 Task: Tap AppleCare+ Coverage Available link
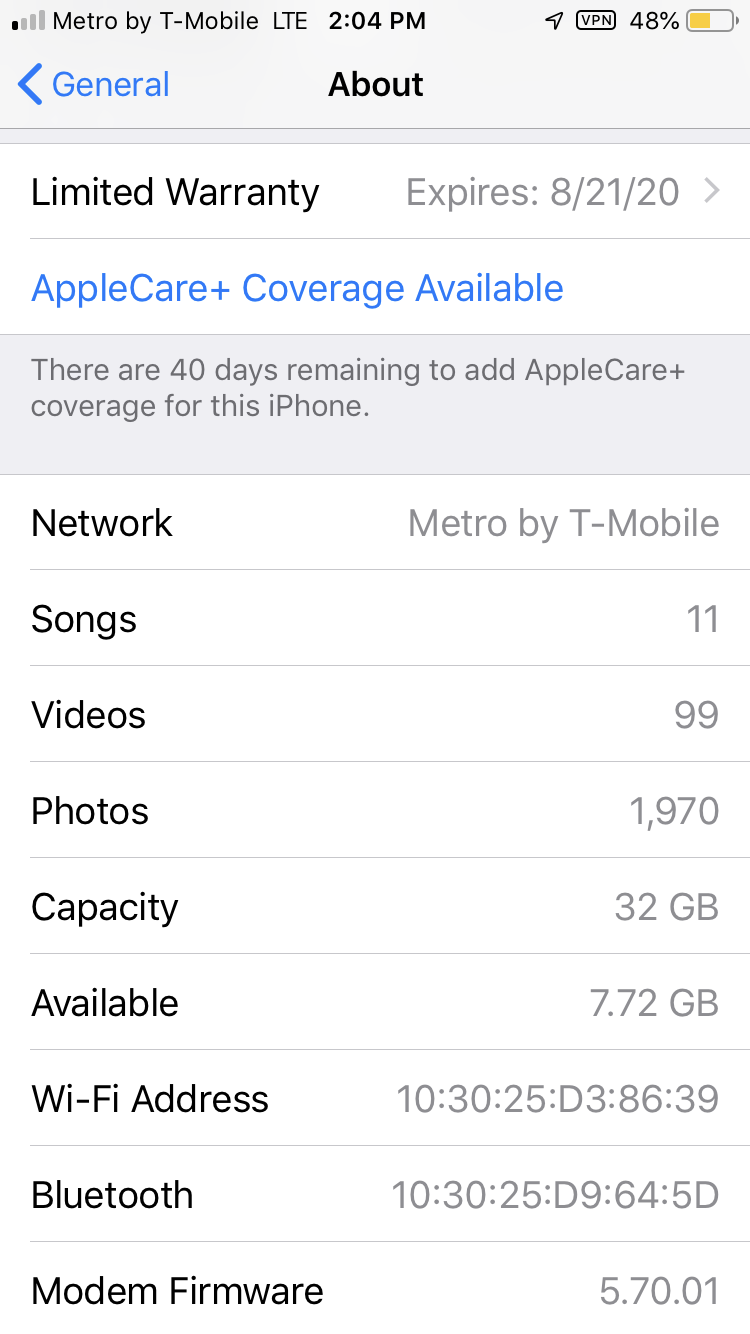point(297,288)
